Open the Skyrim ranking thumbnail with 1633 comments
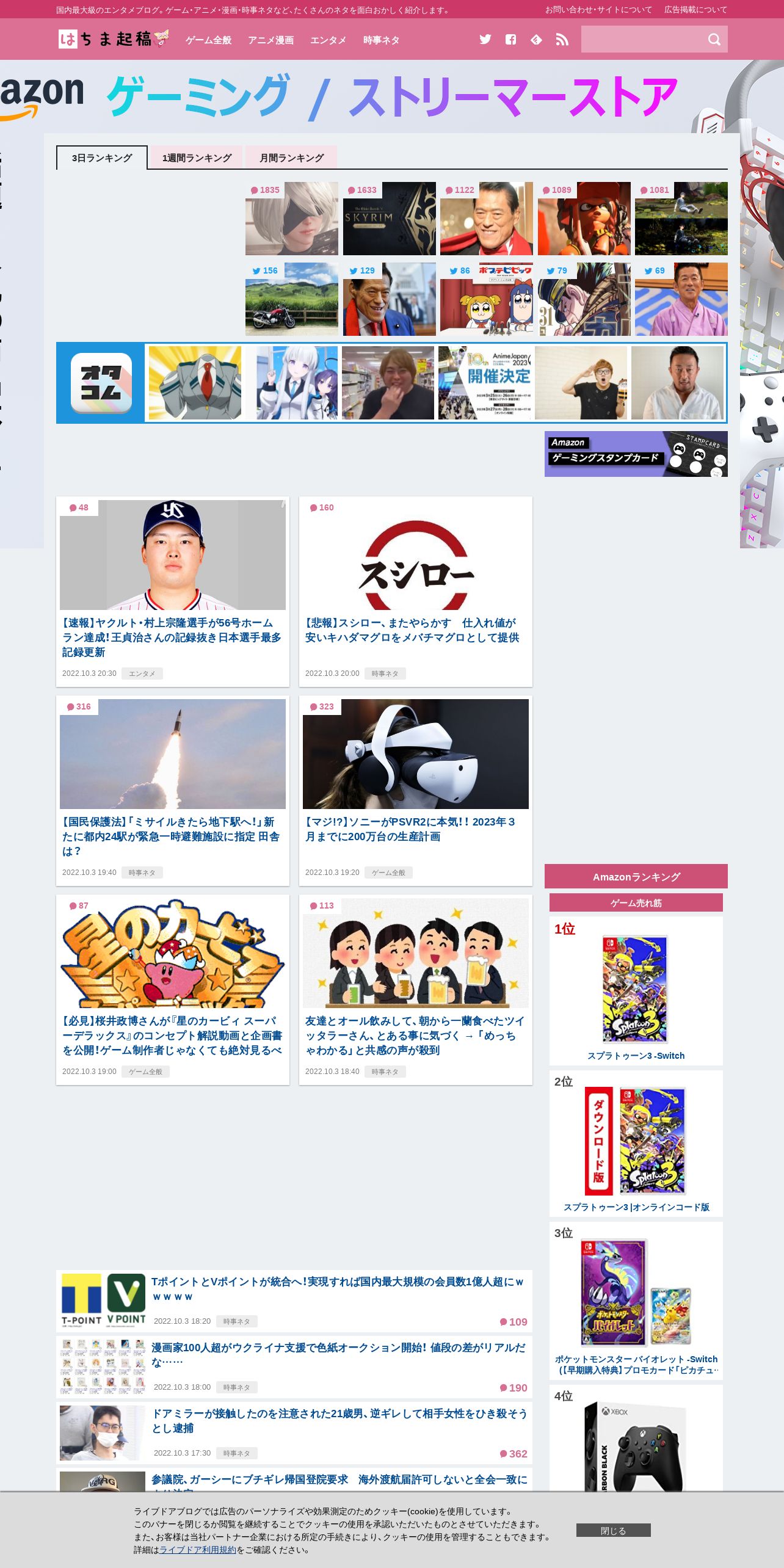This screenshot has height=1568, width=784. (389, 219)
